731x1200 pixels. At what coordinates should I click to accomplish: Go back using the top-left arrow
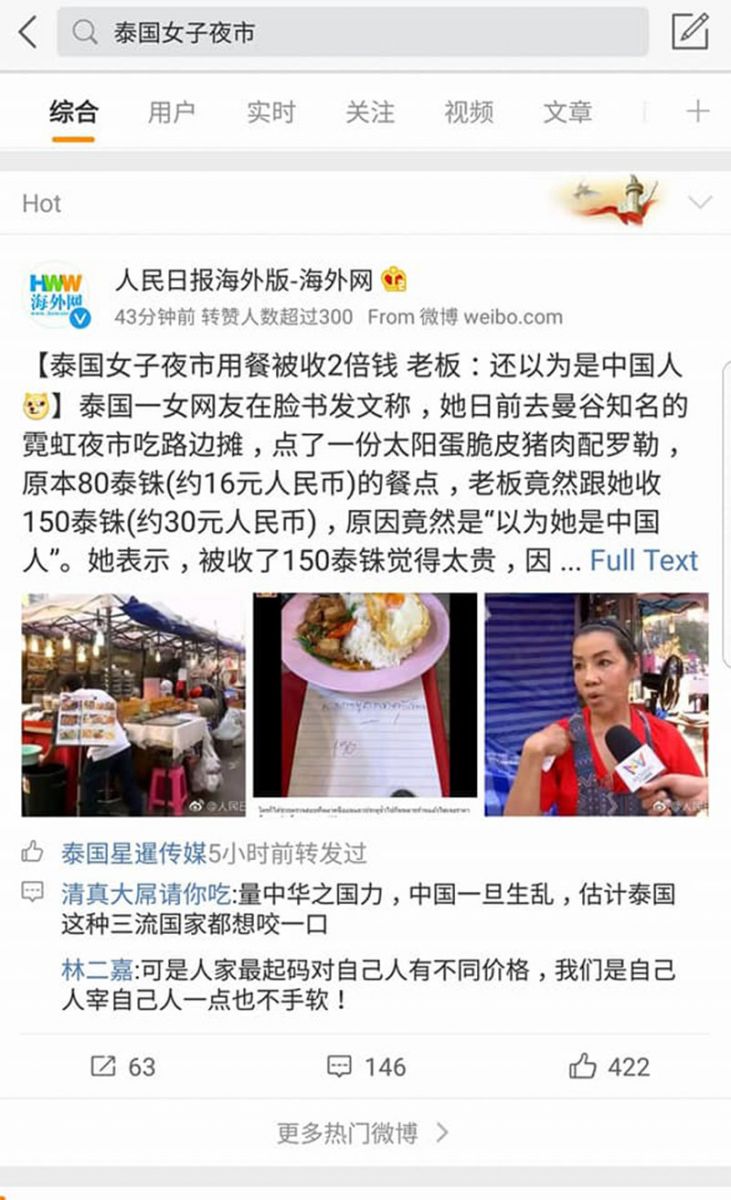[28, 33]
